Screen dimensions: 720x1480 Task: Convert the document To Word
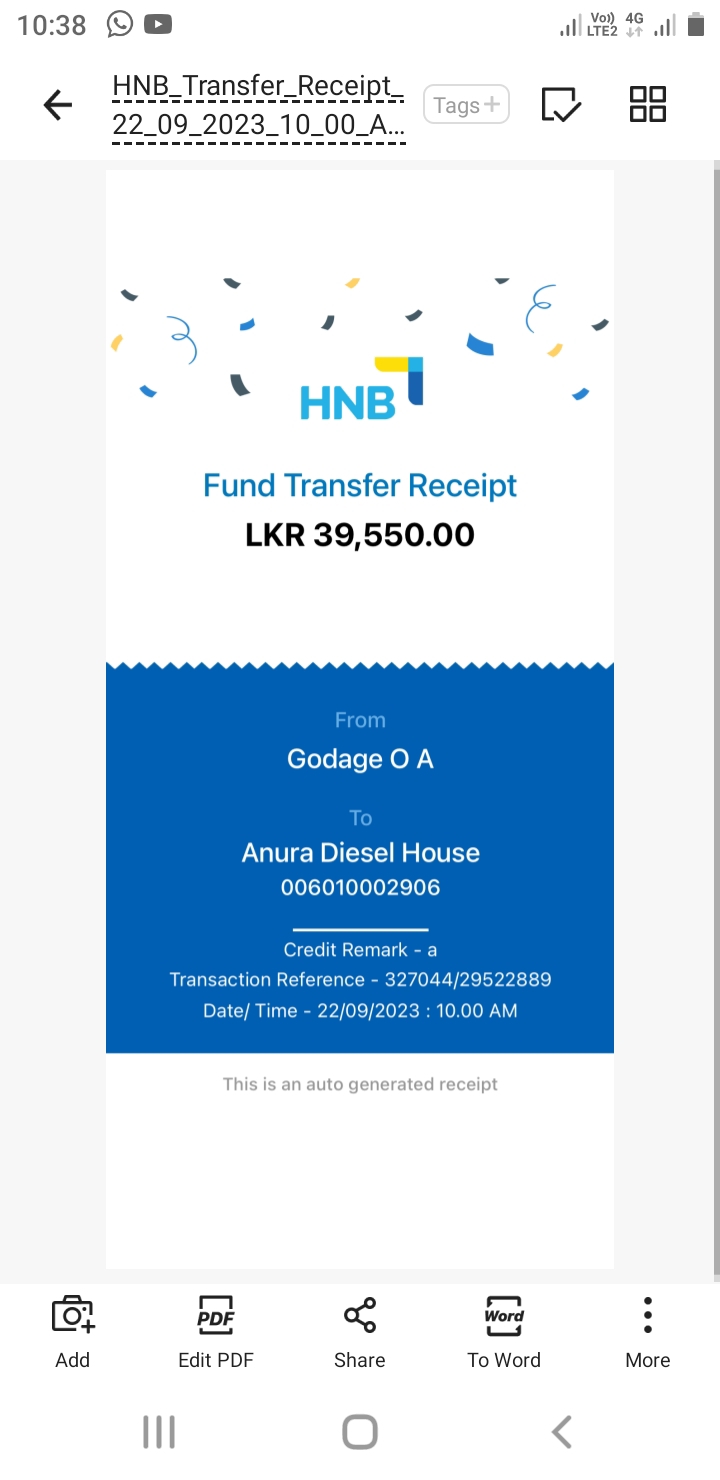pos(504,1330)
